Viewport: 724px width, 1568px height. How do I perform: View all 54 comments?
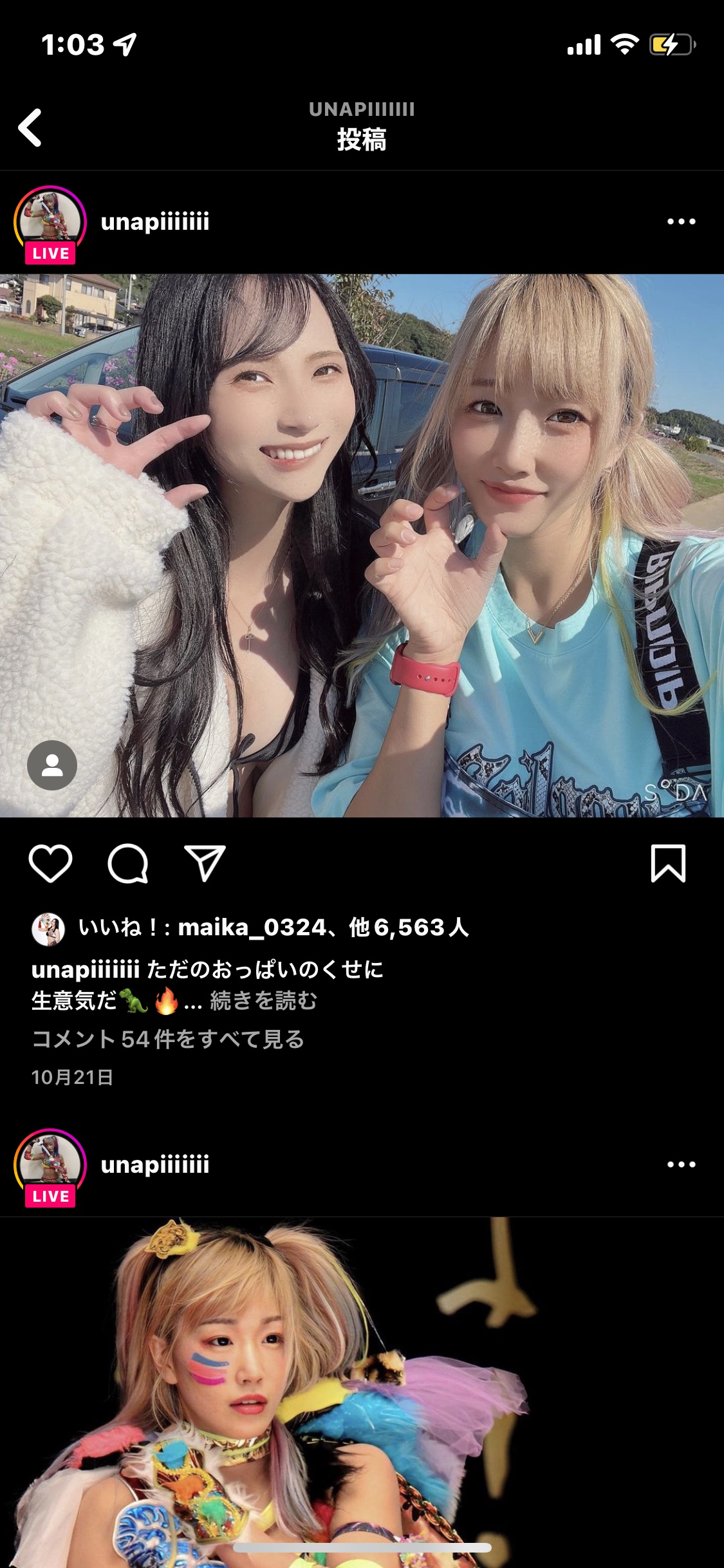pyautogui.click(x=168, y=1039)
